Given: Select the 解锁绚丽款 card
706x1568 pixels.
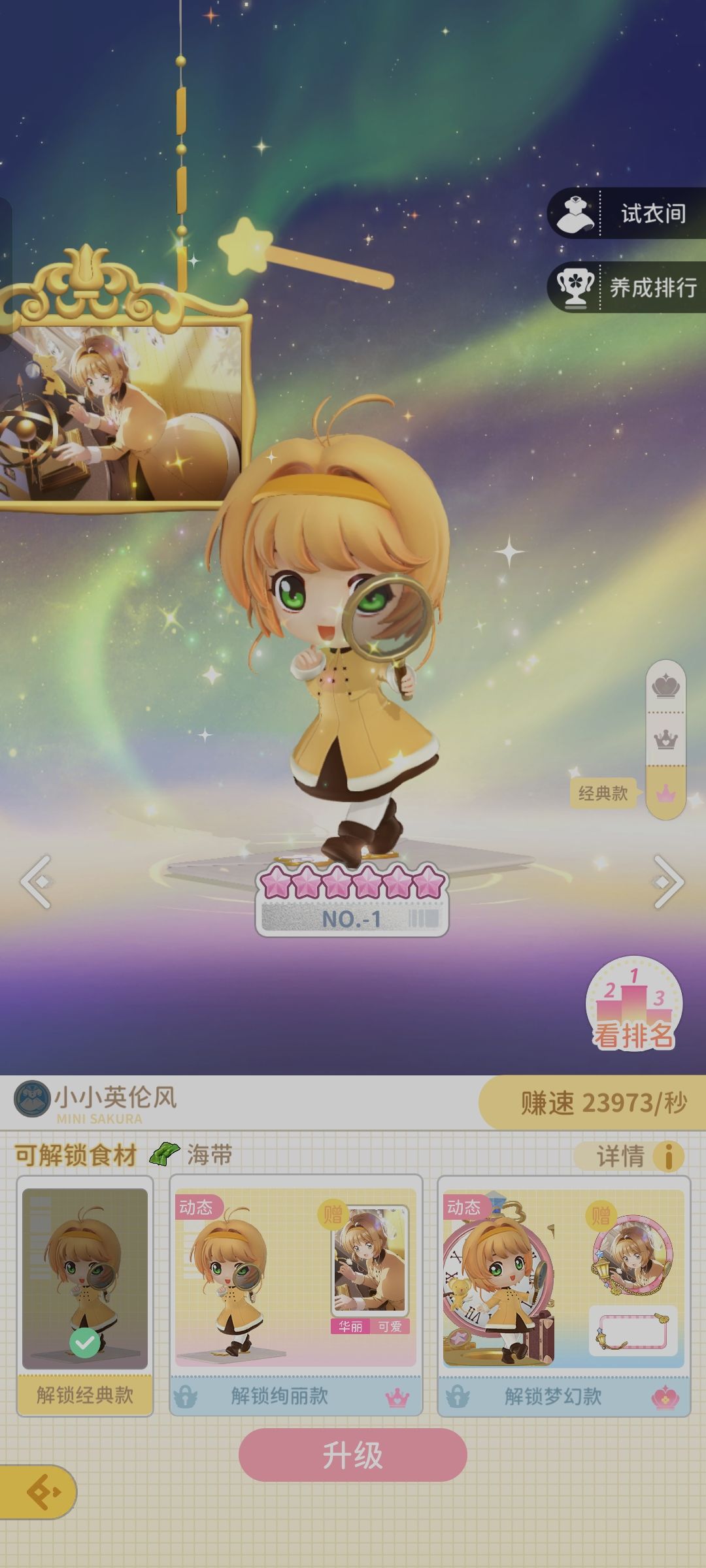Looking at the screenshot, I should pos(296,1296).
